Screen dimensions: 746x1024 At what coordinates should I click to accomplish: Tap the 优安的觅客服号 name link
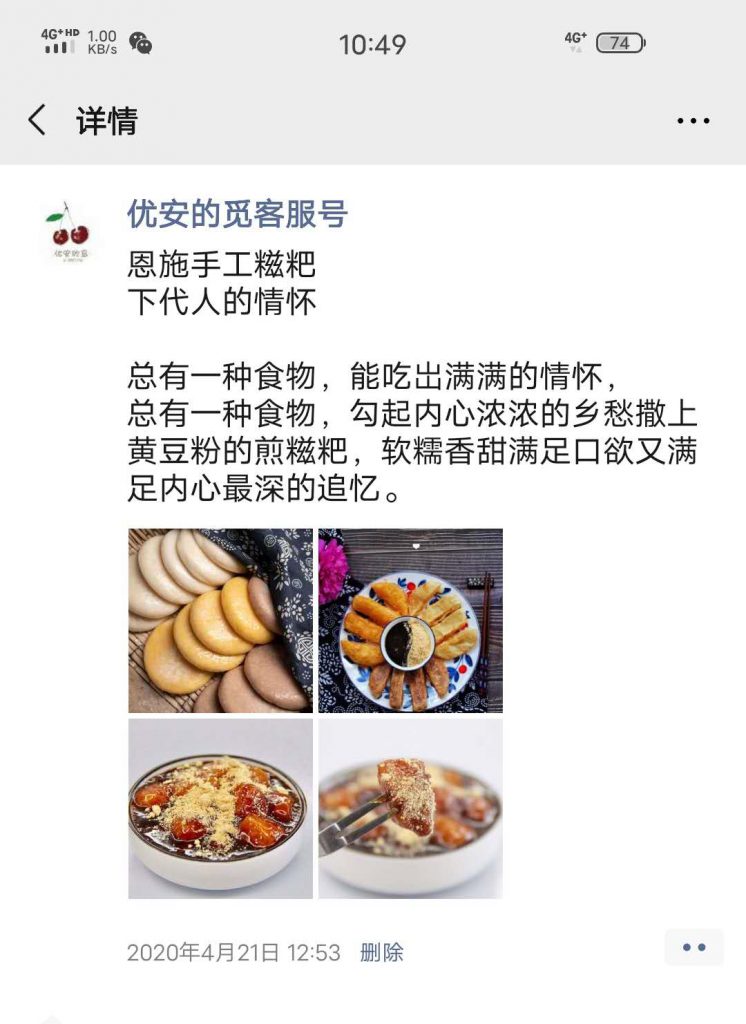click(x=237, y=213)
